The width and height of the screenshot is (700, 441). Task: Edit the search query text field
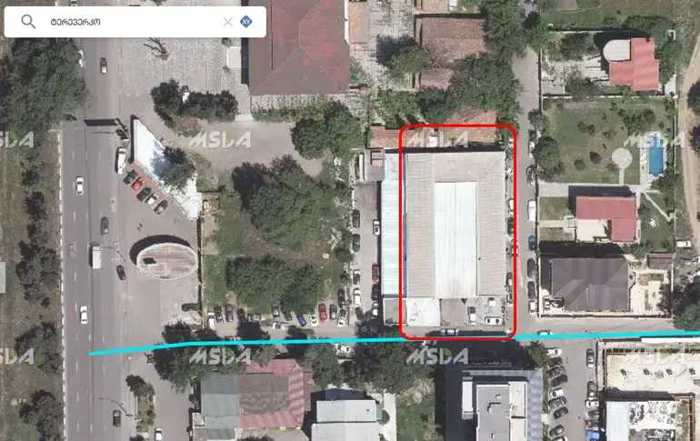(x=120, y=21)
